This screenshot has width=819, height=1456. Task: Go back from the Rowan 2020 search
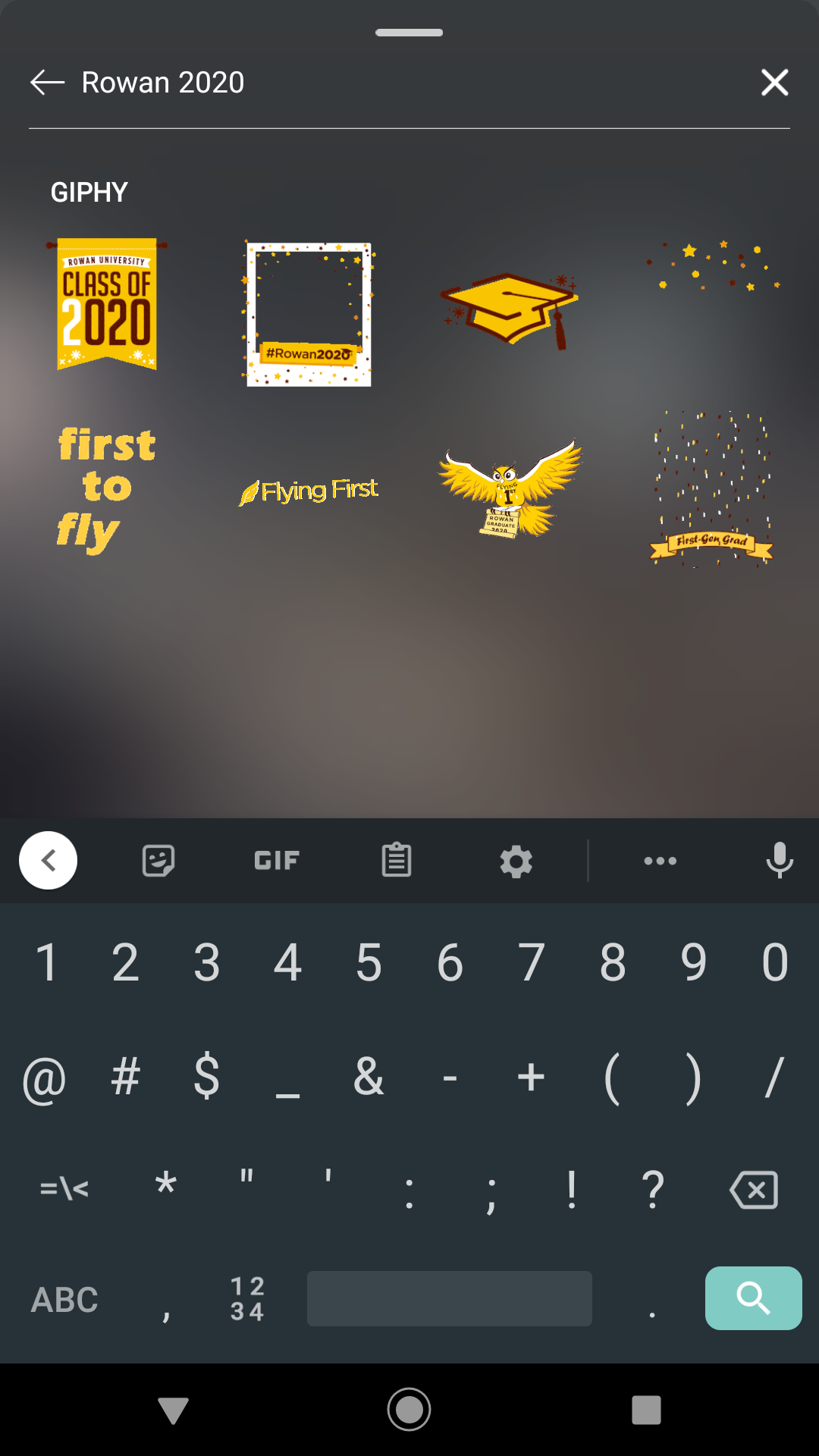pyautogui.click(x=47, y=83)
